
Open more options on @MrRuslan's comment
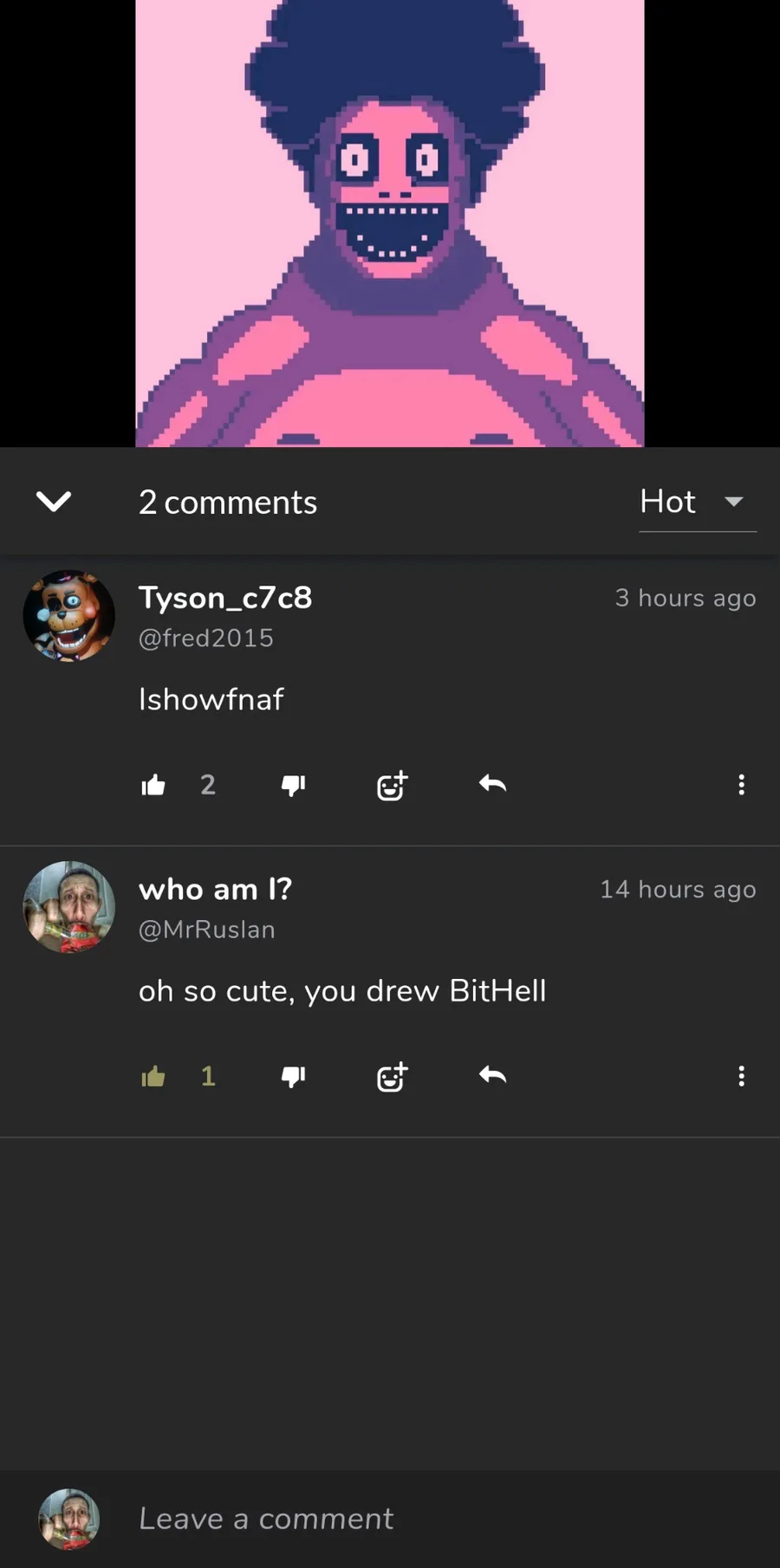[x=741, y=1076]
